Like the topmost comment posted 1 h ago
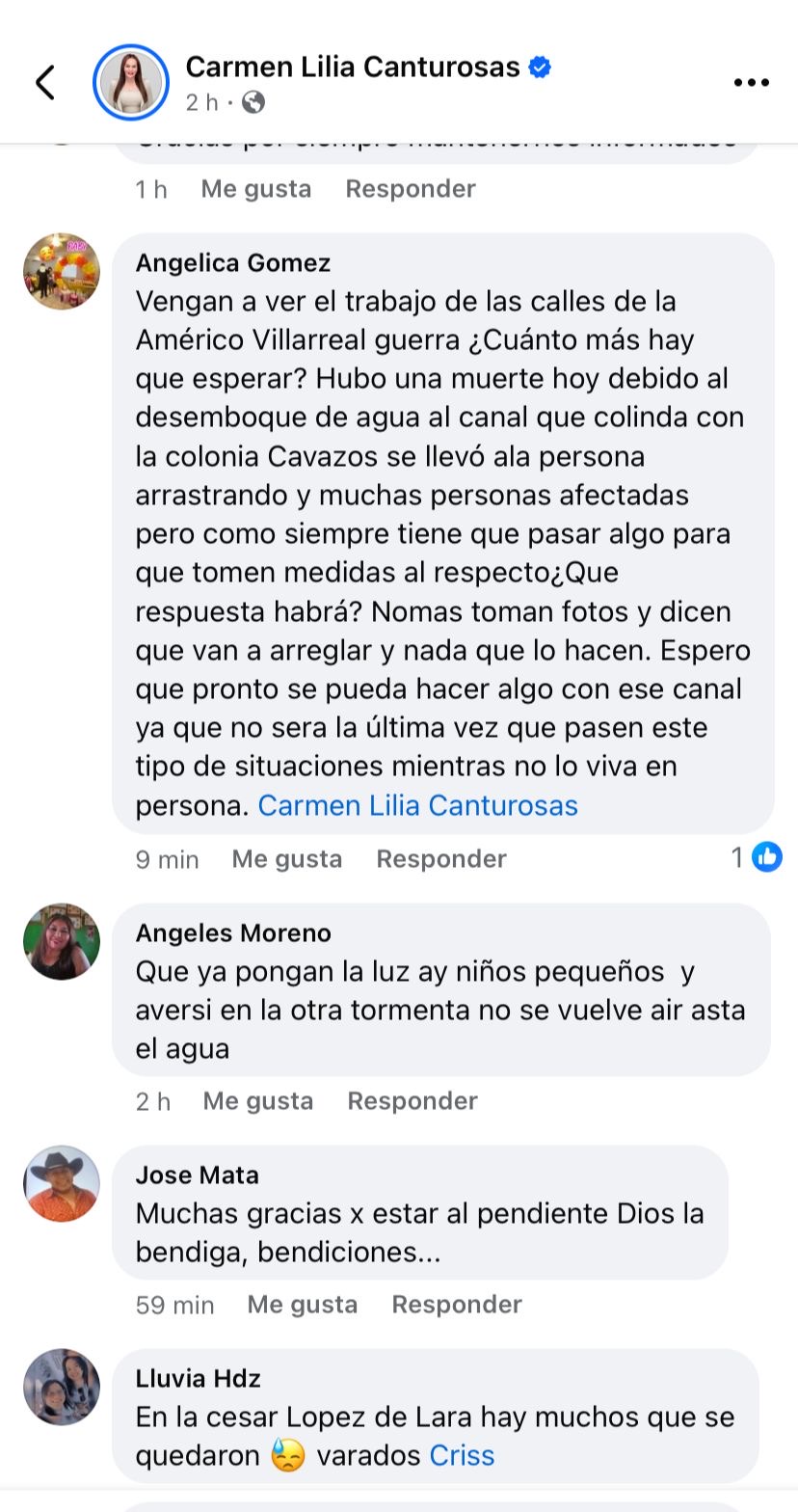The width and height of the screenshot is (798, 1512). (x=255, y=189)
